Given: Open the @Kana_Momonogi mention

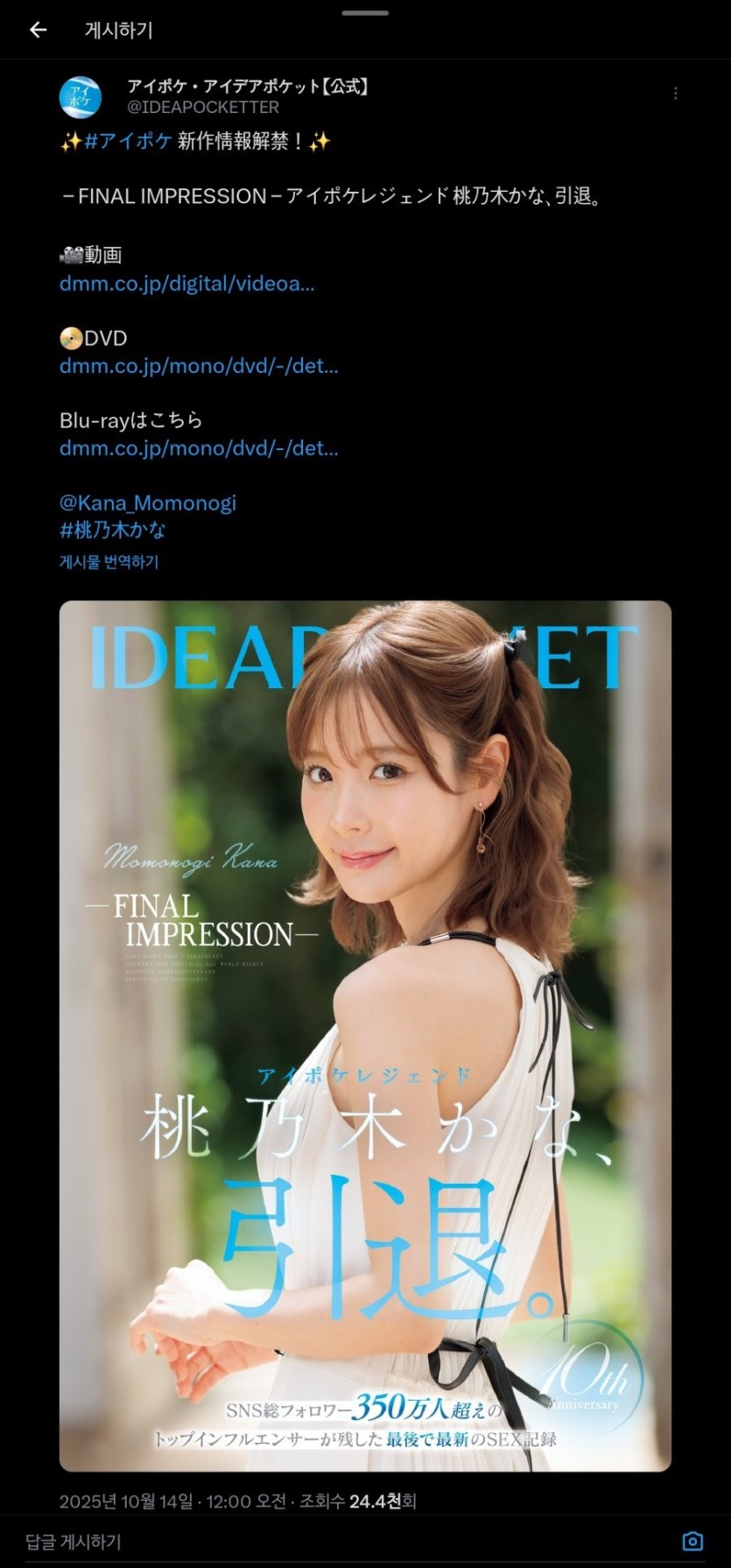Looking at the screenshot, I should (x=148, y=503).
